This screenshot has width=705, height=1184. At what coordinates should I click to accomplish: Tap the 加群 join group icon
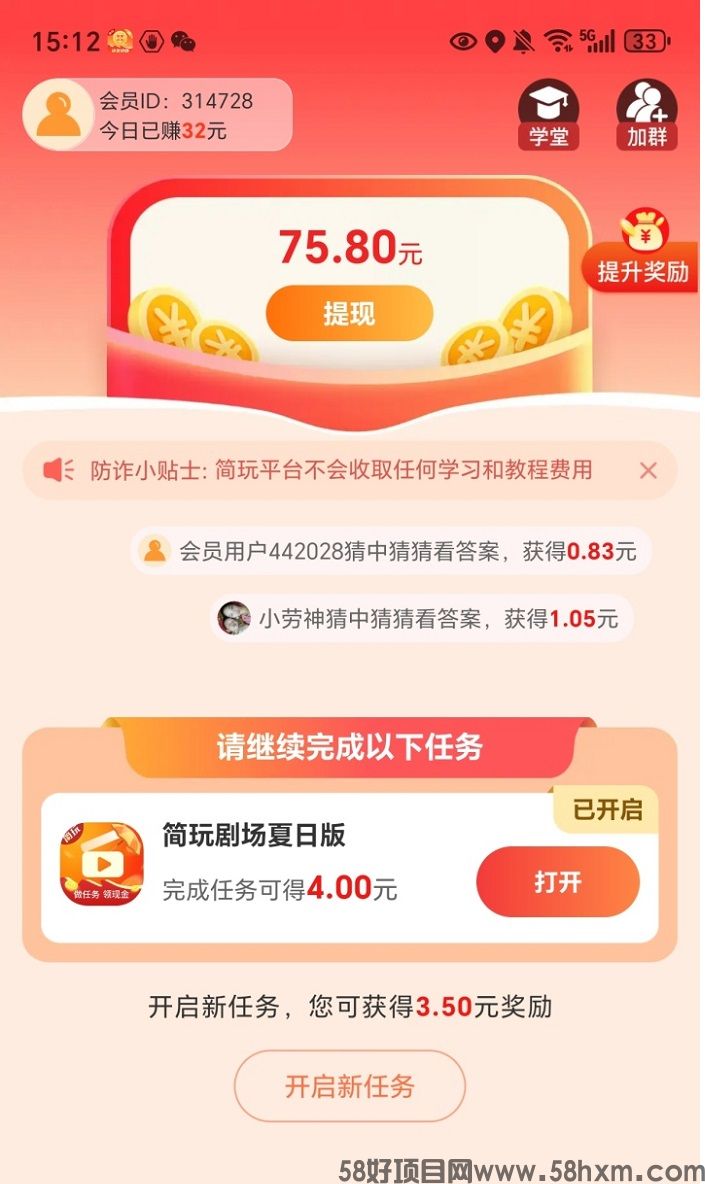(646, 115)
